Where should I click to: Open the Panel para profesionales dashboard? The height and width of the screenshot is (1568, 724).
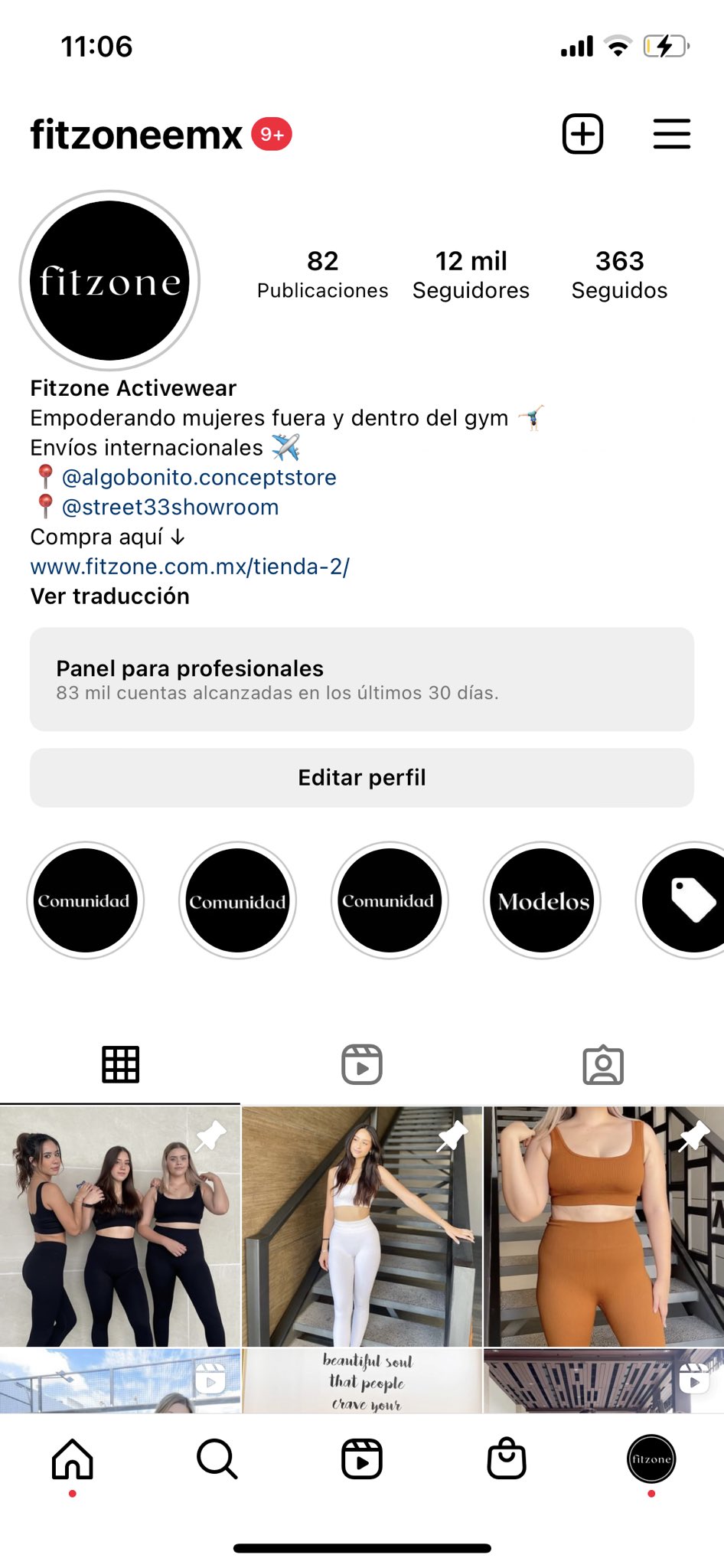tap(361, 680)
